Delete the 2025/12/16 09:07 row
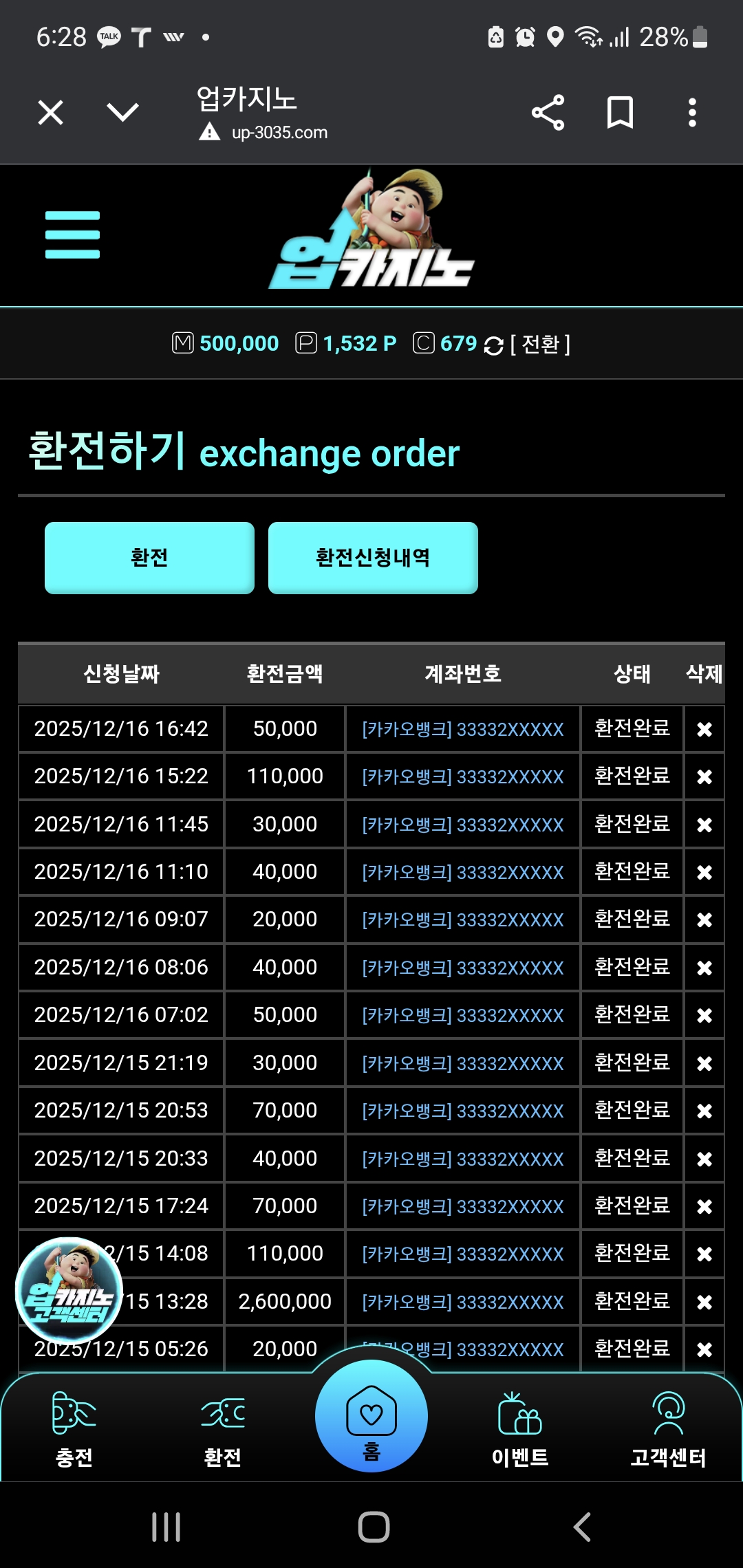Viewport: 743px width, 1568px height. [x=704, y=919]
